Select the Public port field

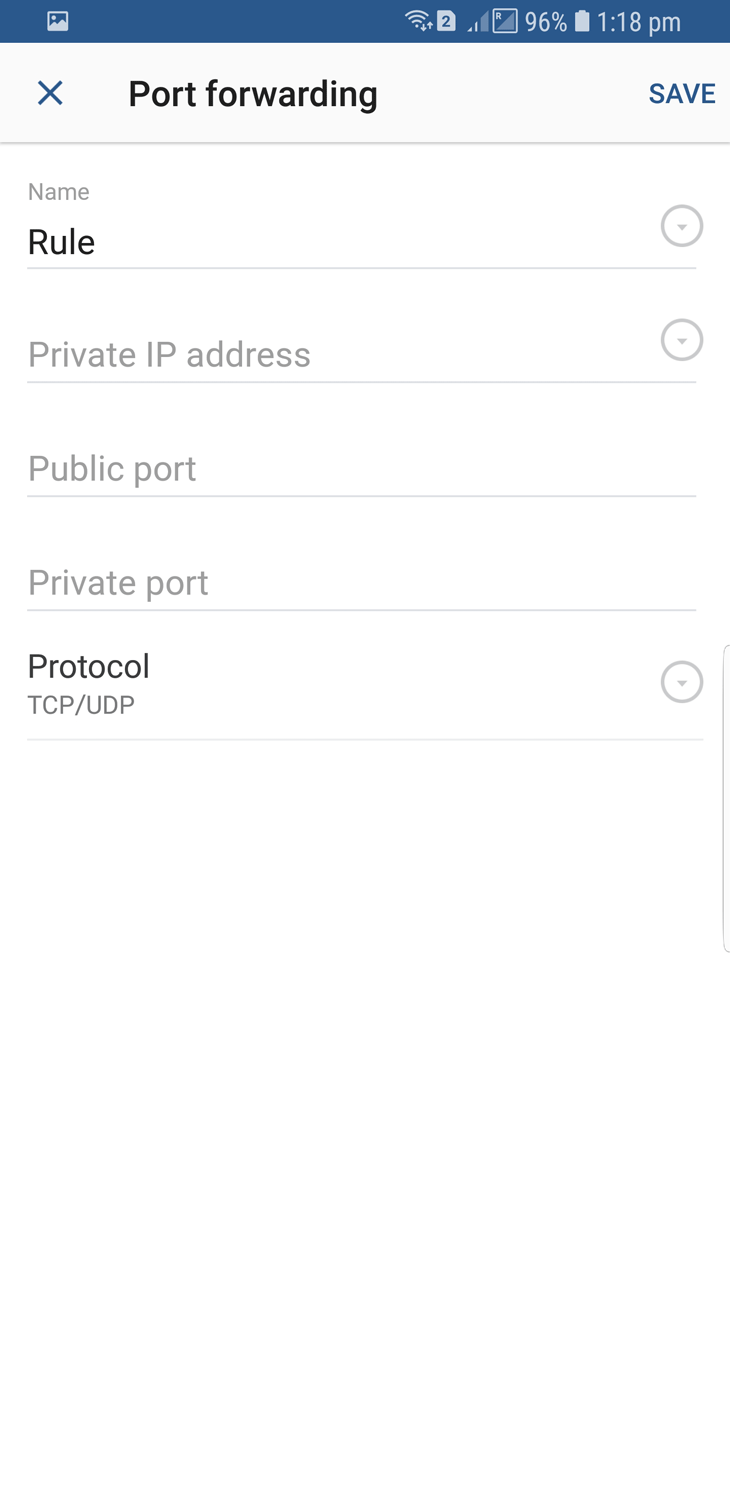[361, 469]
